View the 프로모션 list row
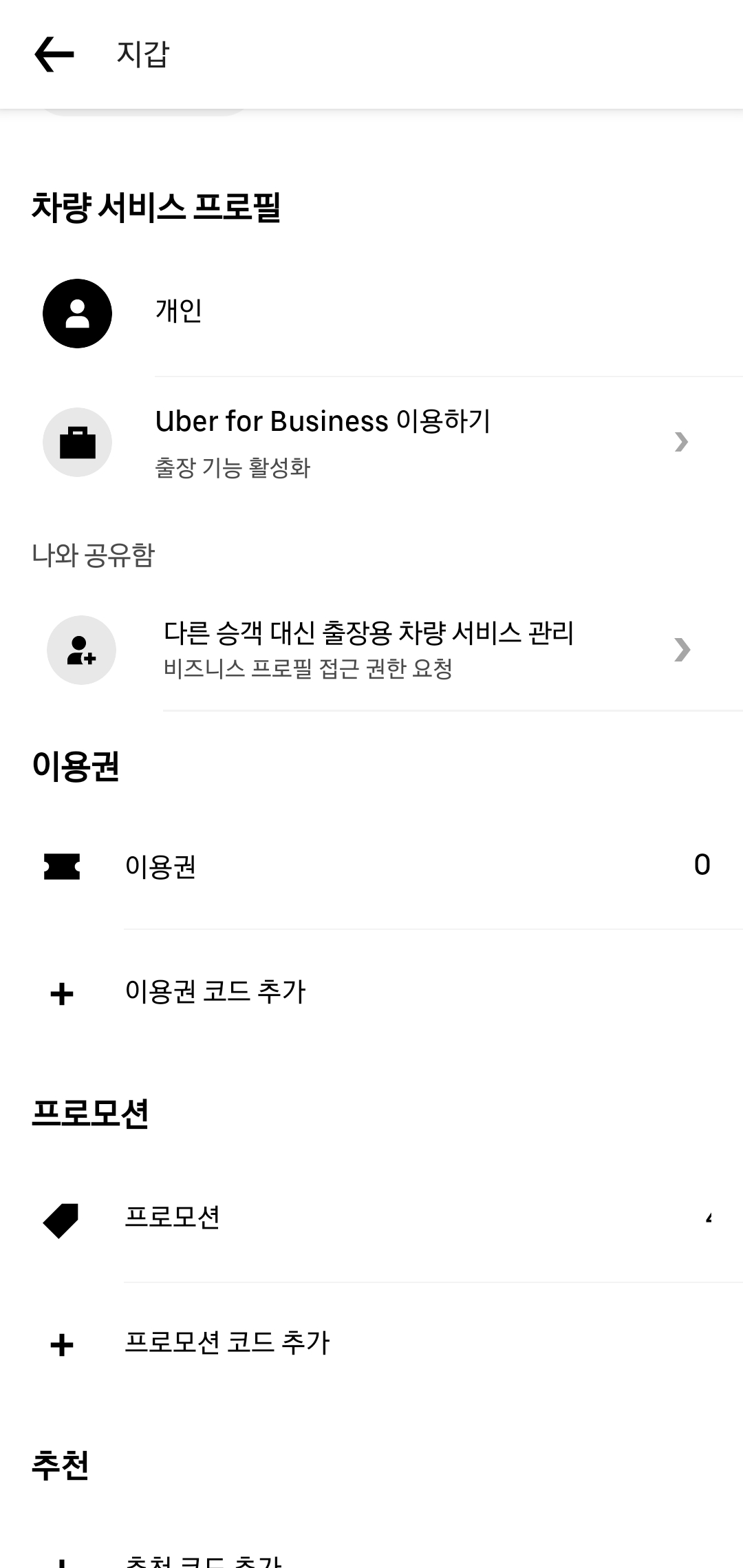743x1568 pixels. point(371,1220)
